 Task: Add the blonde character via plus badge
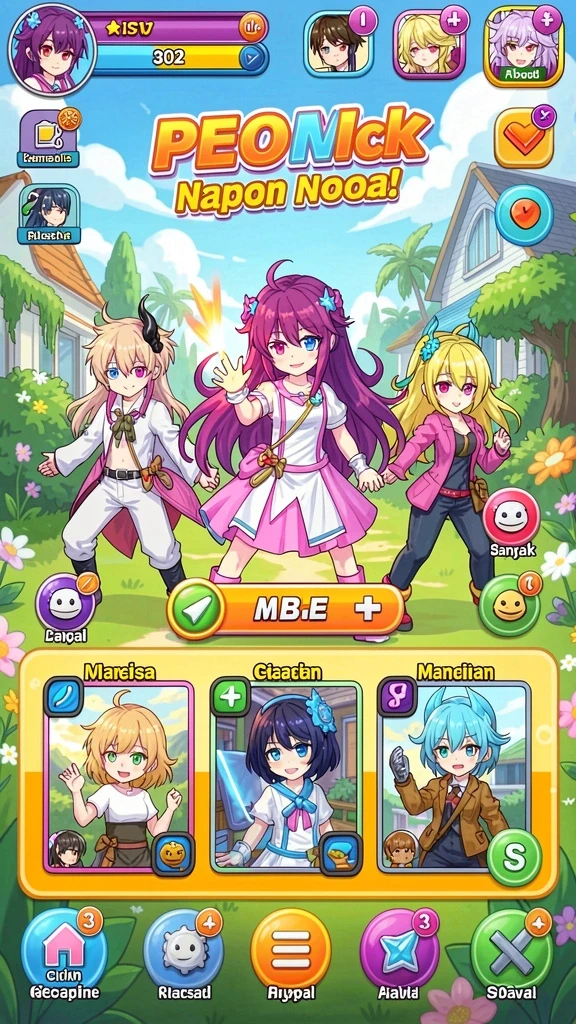point(455,20)
